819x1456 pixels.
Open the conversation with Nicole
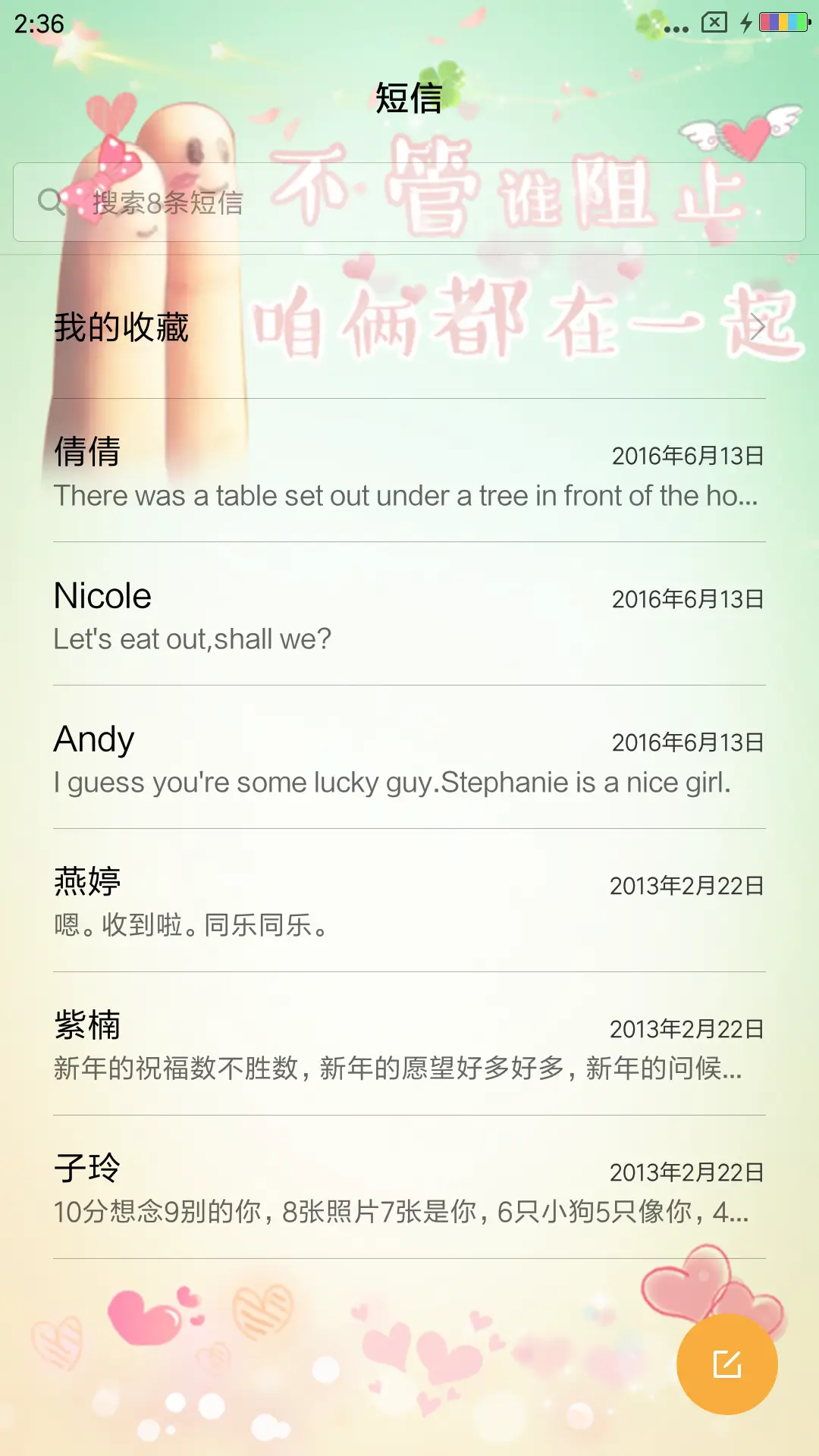tap(409, 614)
